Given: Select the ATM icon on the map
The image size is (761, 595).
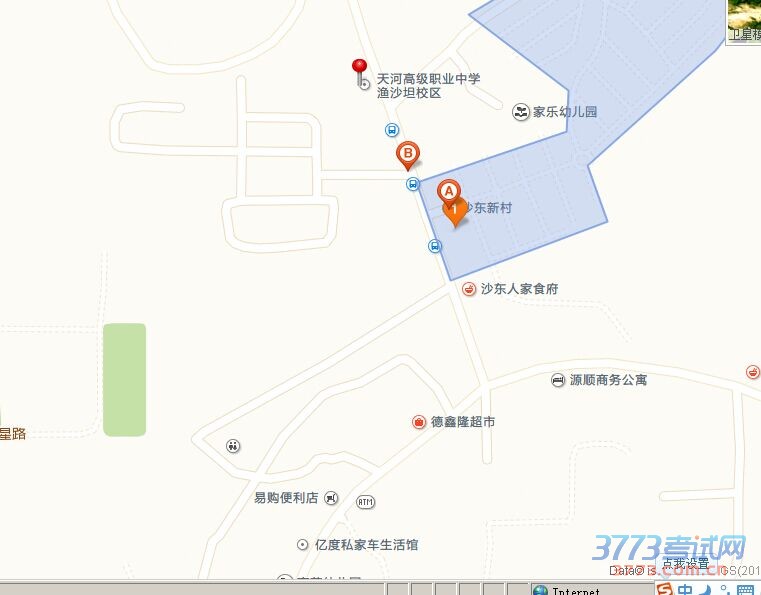Looking at the screenshot, I should [x=365, y=501].
